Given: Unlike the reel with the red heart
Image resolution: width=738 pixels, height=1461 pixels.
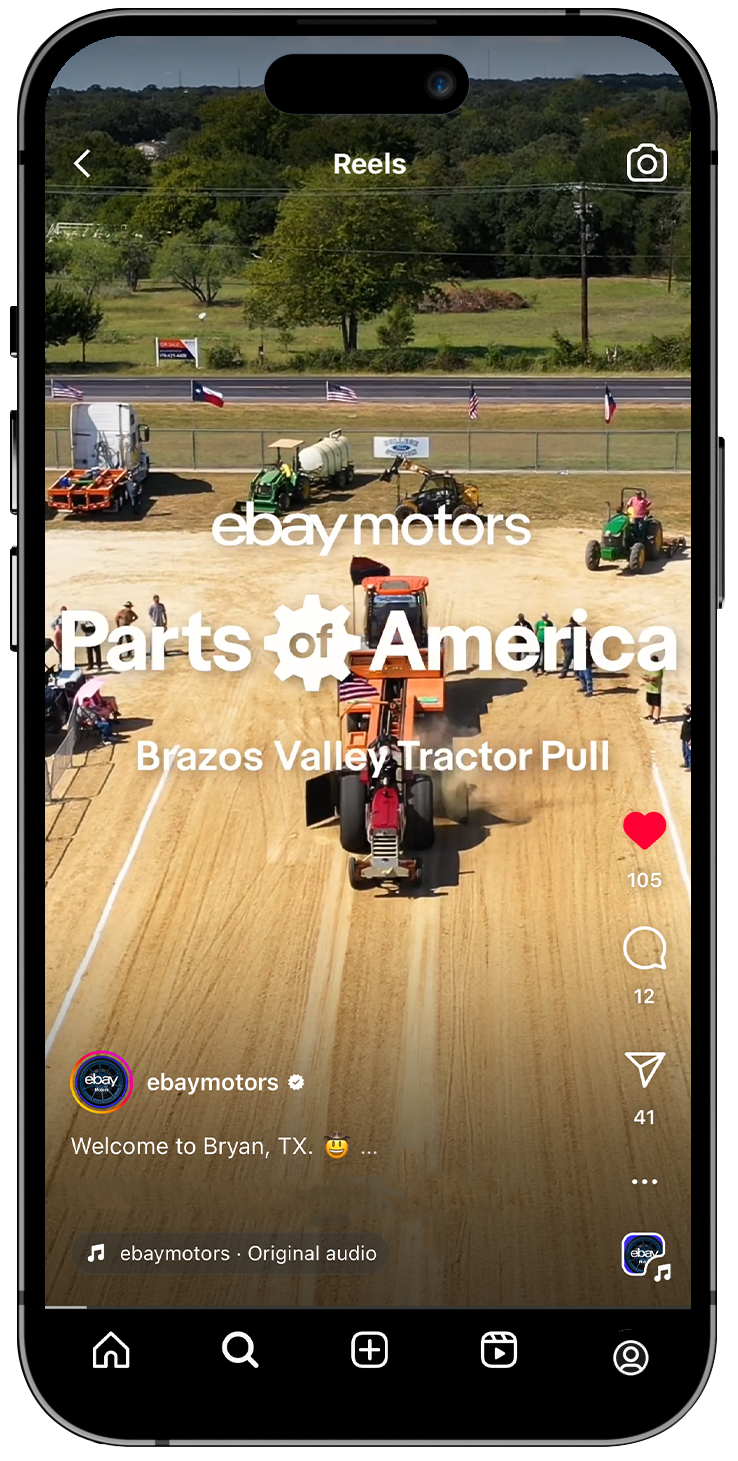Looking at the screenshot, I should (644, 831).
